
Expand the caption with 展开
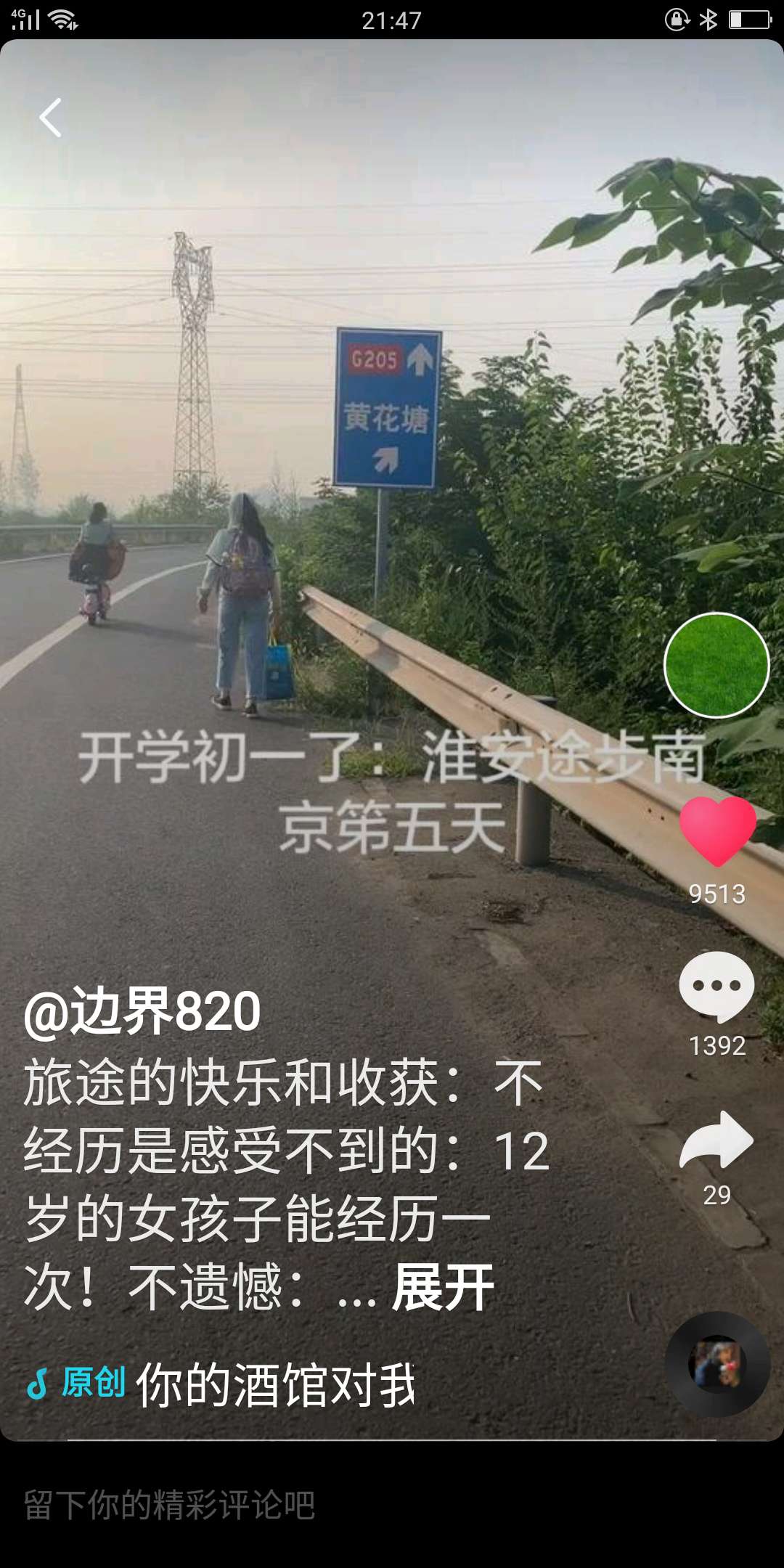443,1287
